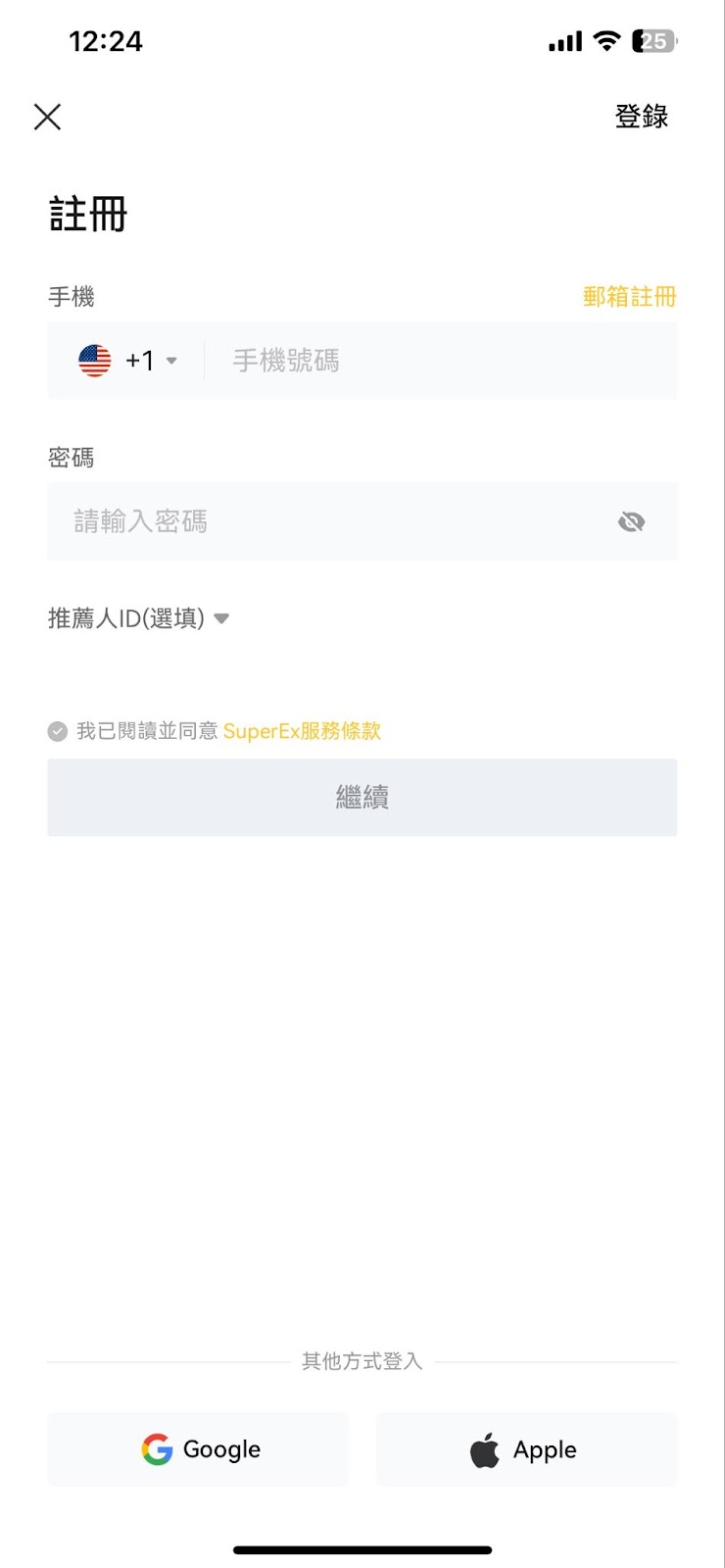The width and height of the screenshot is (725, 1568).
Task: Open the +1 country code picker
Action: (127, 361)
